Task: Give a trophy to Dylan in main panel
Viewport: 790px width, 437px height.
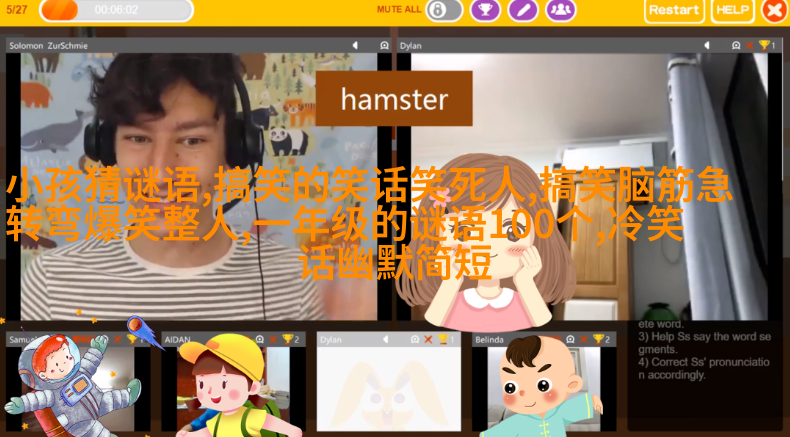Action: (763, 45)
